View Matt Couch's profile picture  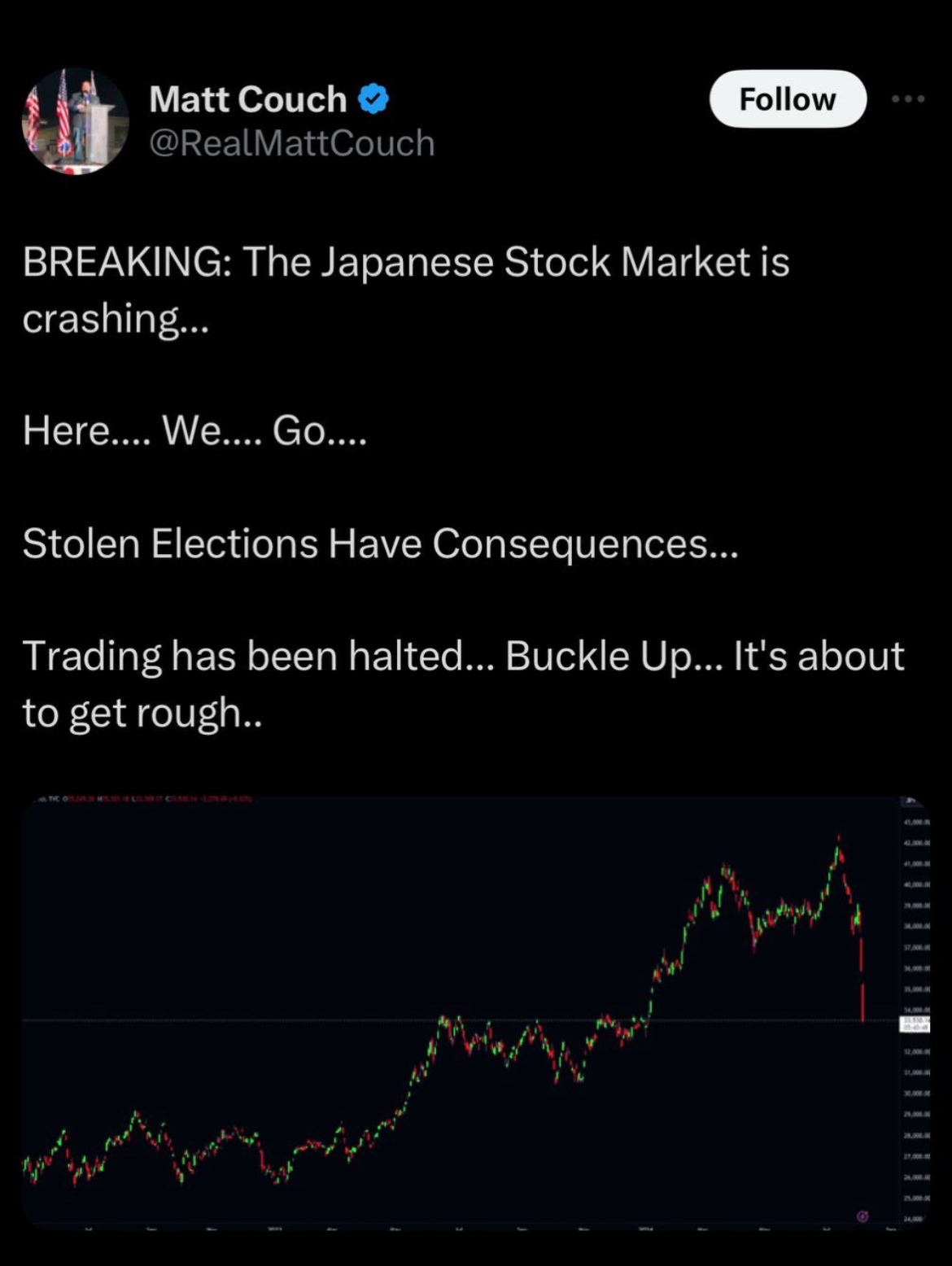(x=75, y=121)
